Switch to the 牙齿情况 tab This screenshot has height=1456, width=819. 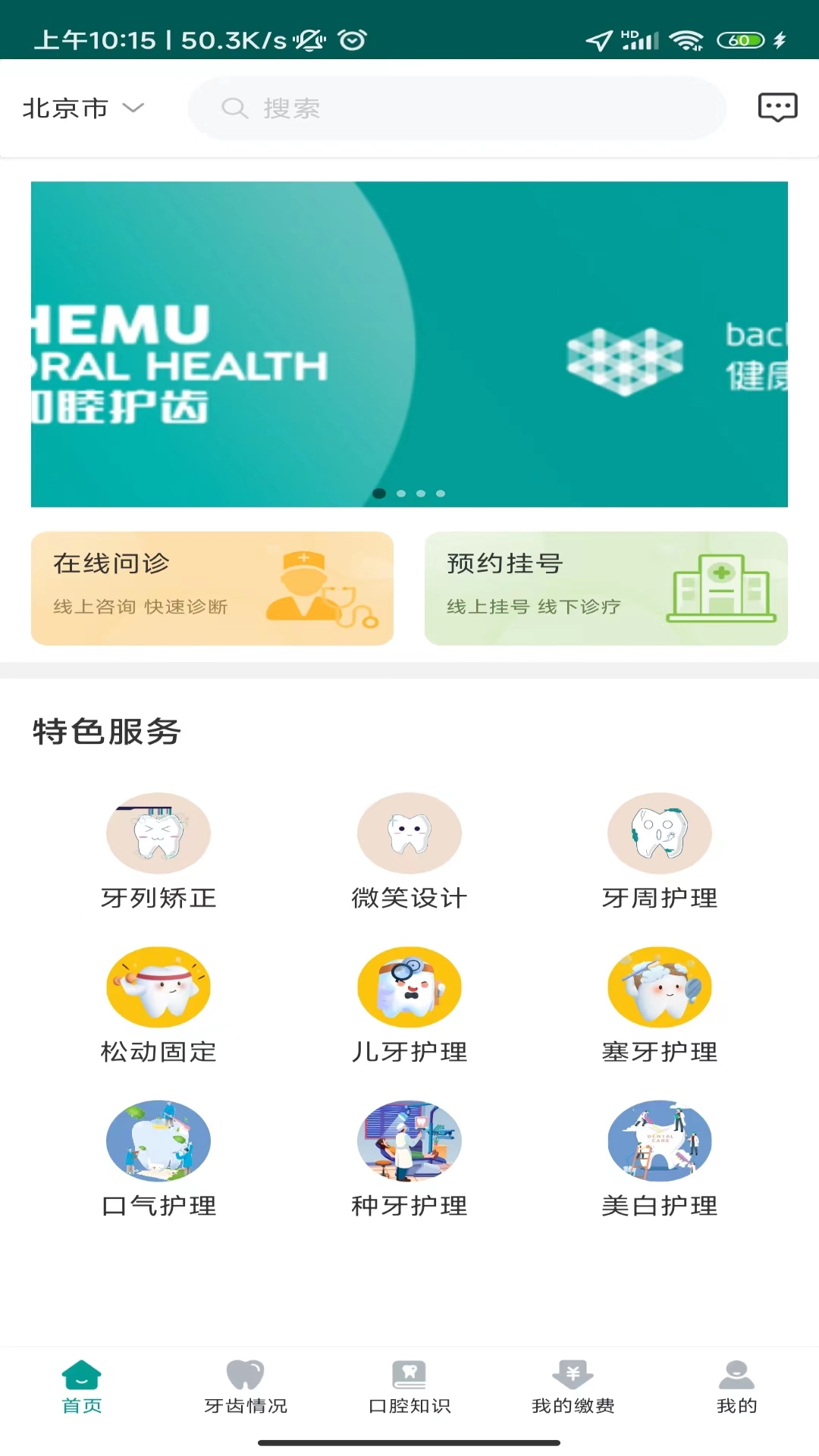246,1387
